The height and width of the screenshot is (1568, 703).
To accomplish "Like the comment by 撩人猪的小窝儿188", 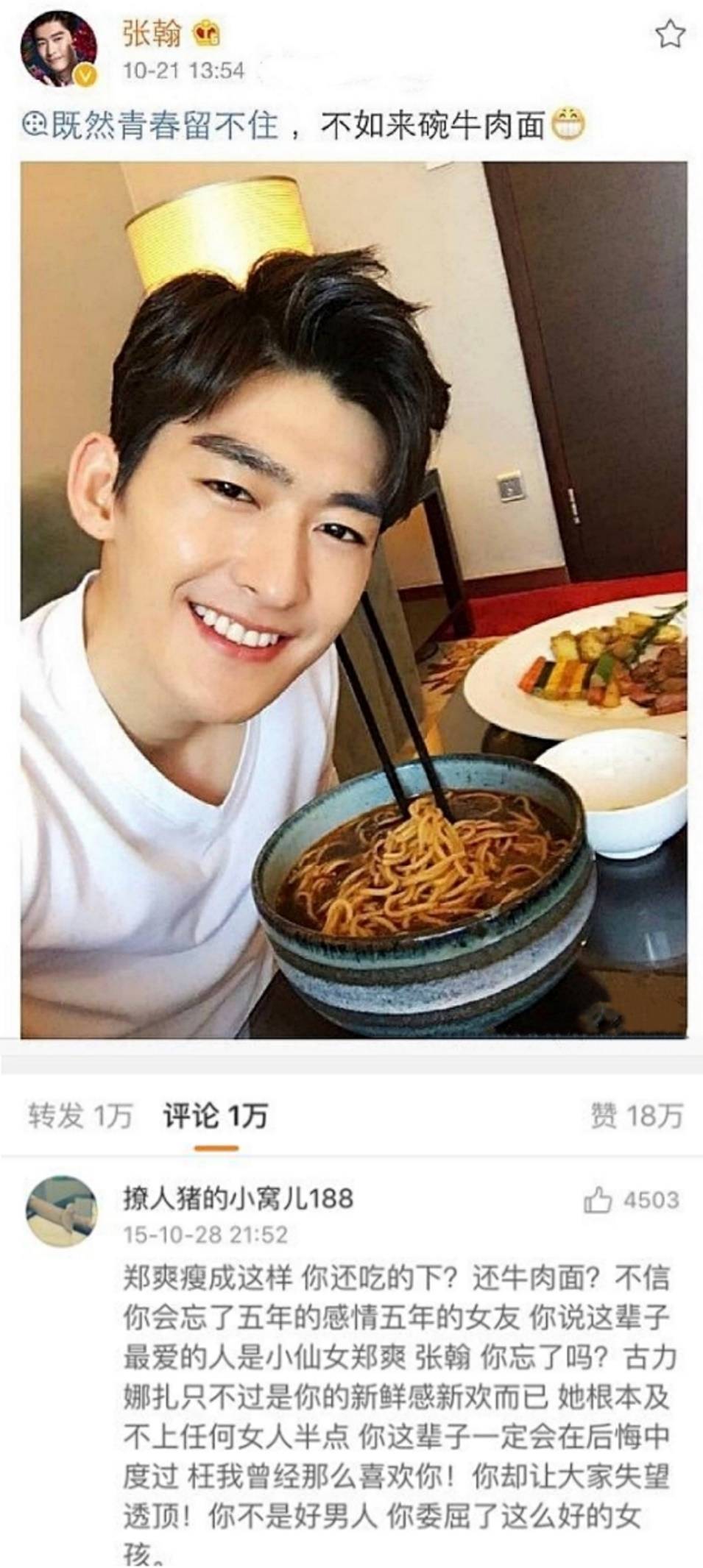I will tap(598, 1200).
